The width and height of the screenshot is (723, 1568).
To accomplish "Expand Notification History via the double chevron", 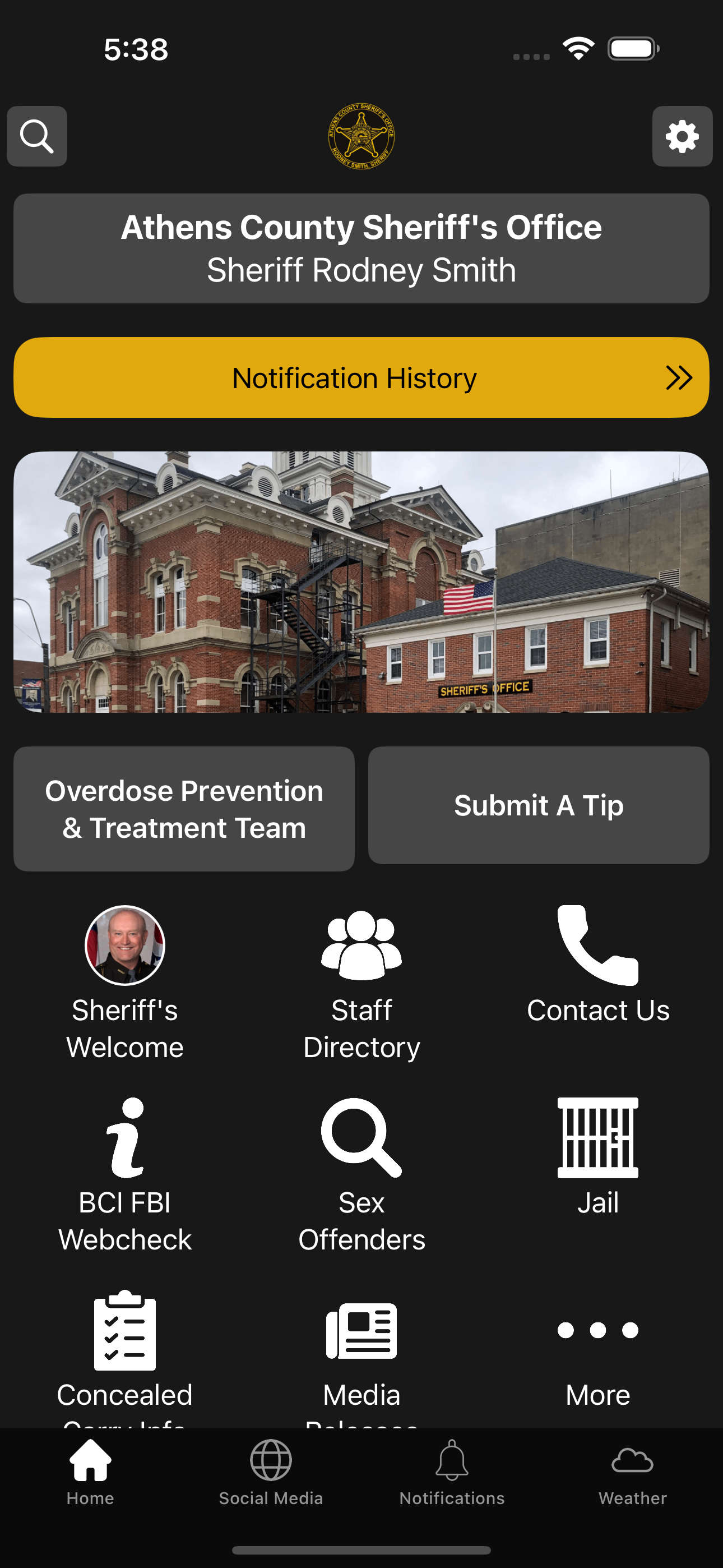I will (679, 377).
